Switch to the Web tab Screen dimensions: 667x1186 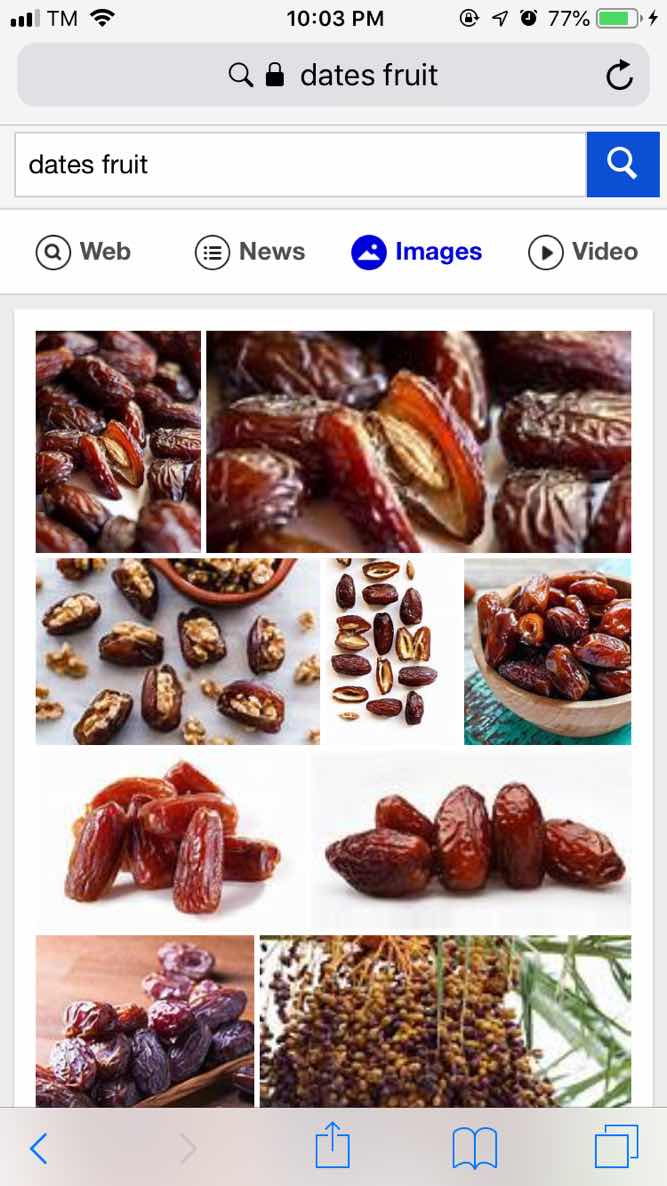pos(84,252)
